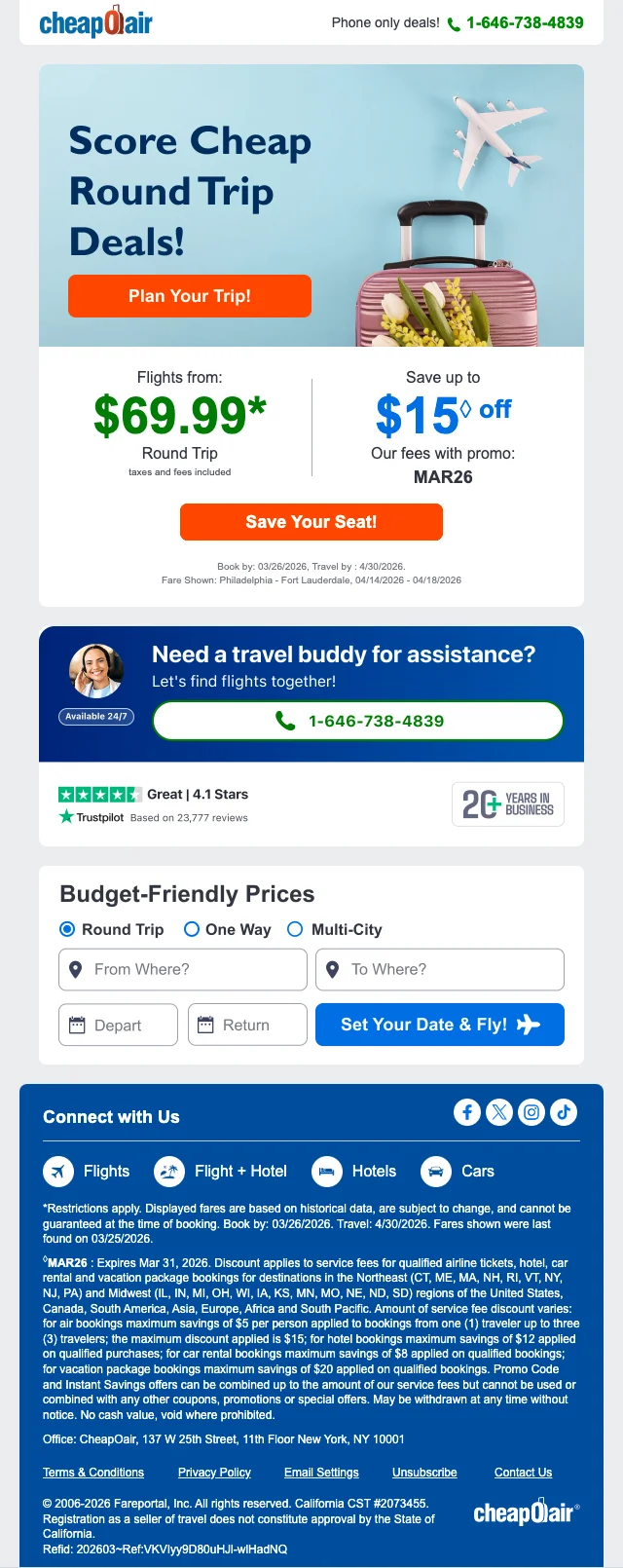Open the Depart date picker
The height and width of the screenshot is (1568, 623).
coord(118,1025)
